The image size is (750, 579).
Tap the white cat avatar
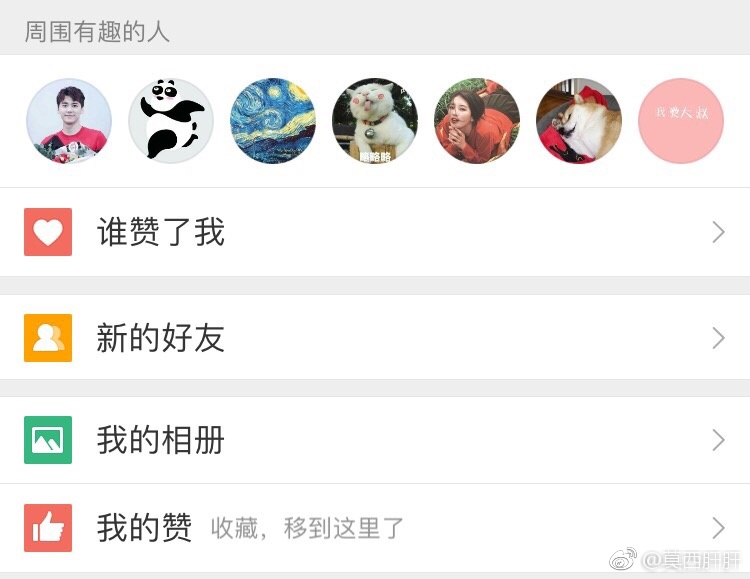[375, 121]
